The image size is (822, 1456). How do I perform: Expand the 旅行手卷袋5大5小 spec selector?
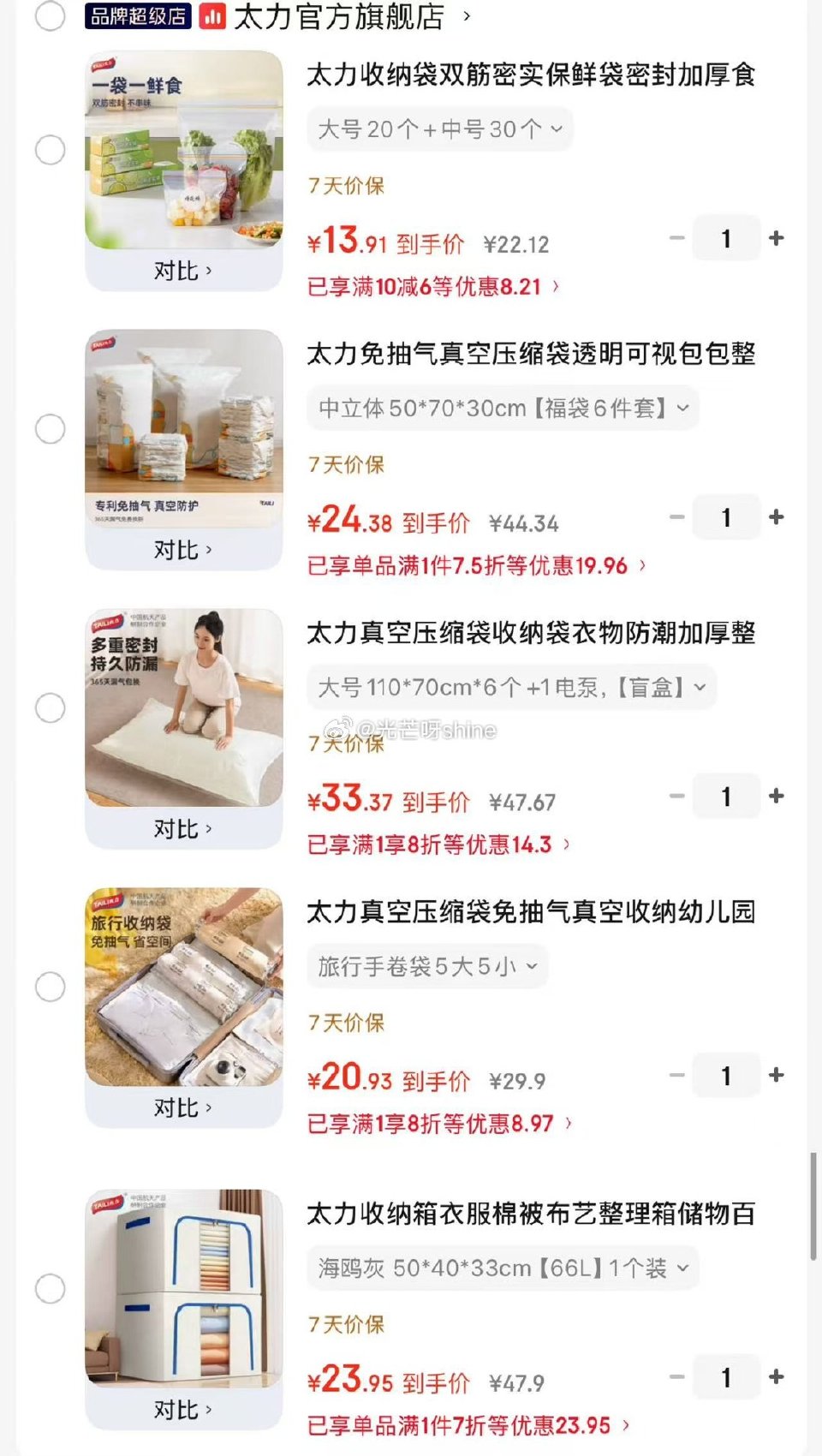pos(426,965)
